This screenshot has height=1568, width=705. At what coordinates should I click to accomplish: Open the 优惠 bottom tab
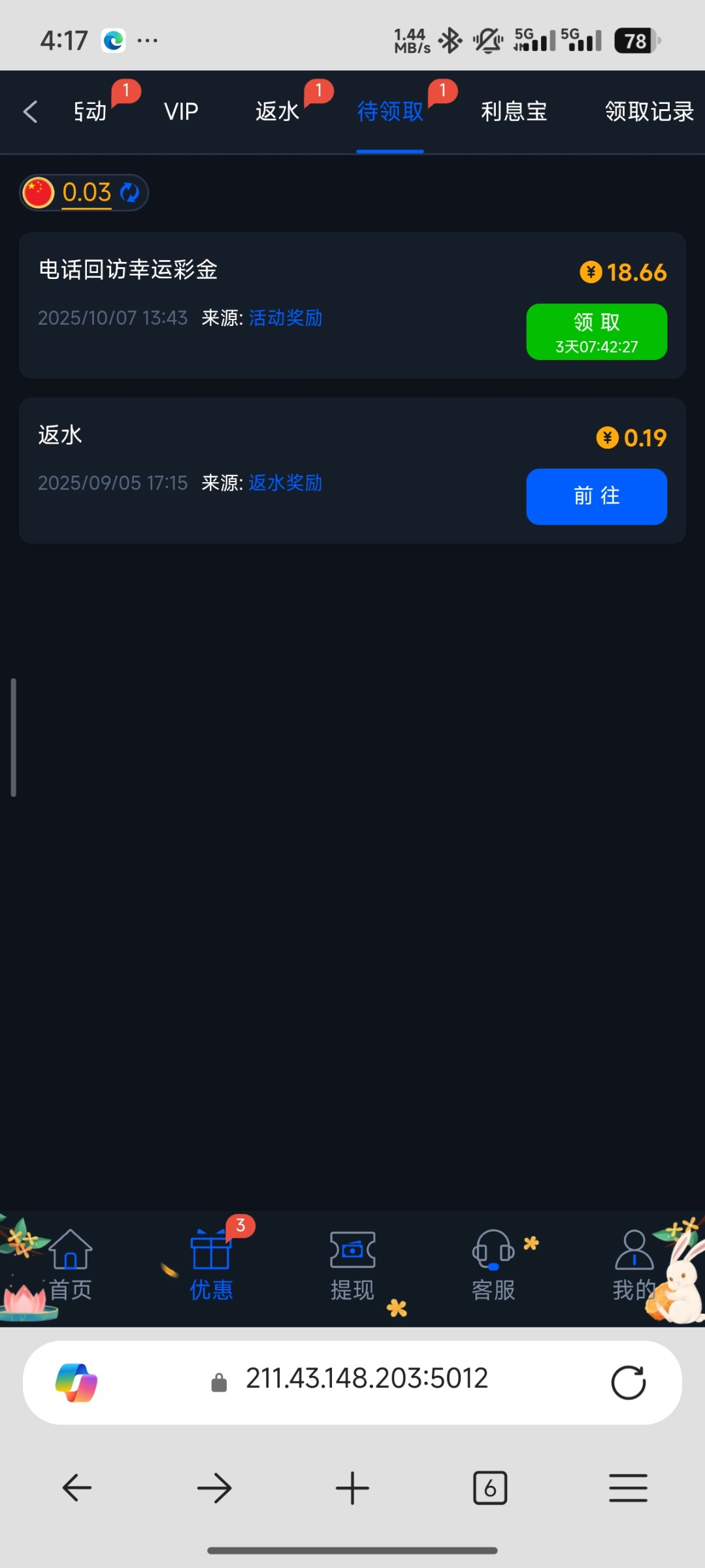[x=211, y=1266]
